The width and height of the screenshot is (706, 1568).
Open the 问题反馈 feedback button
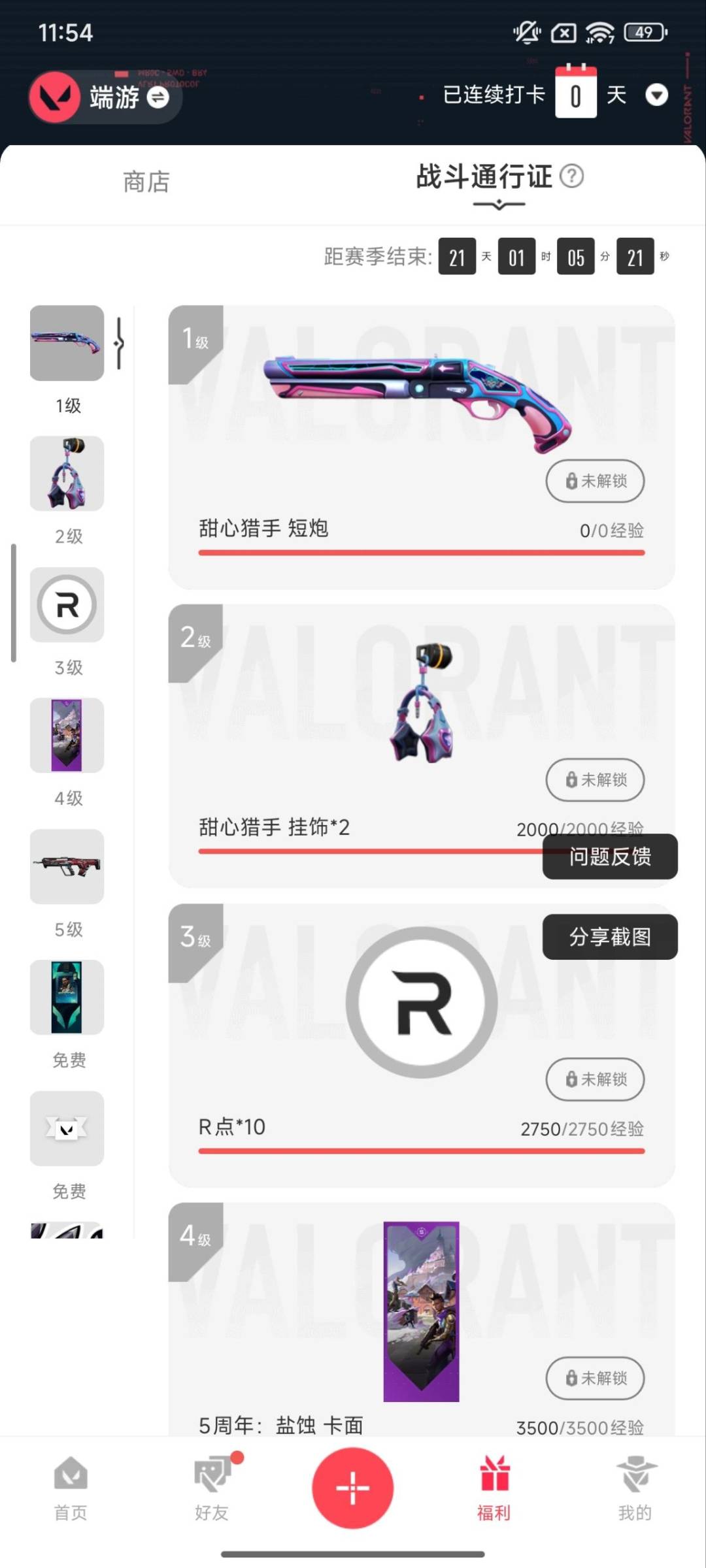(x=610, y=857)
